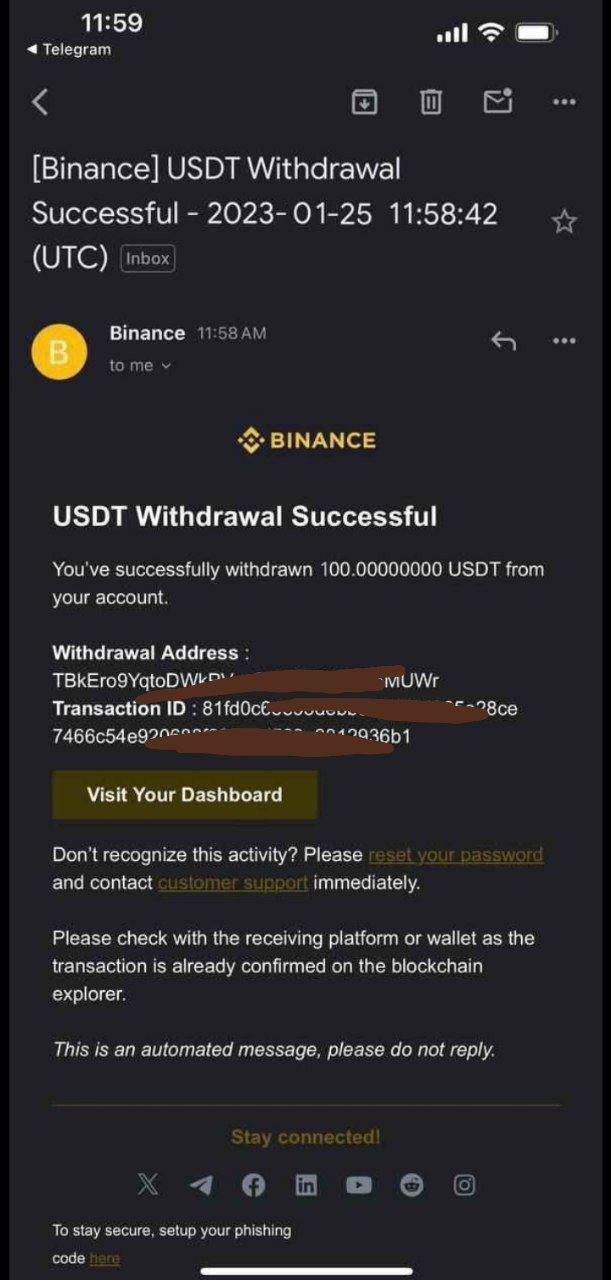Follow the customer support link

[233, 883]
